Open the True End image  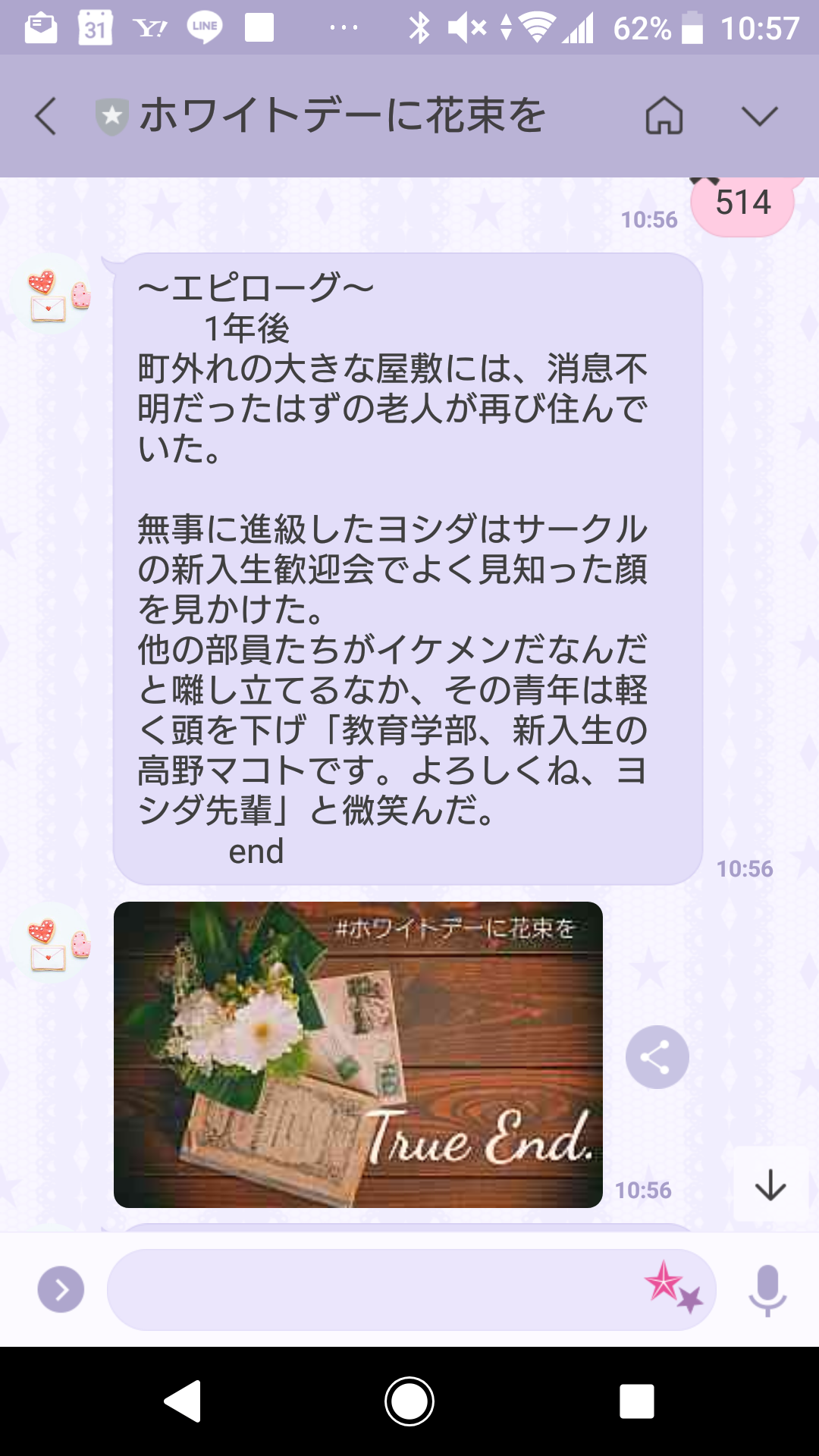358,1054
